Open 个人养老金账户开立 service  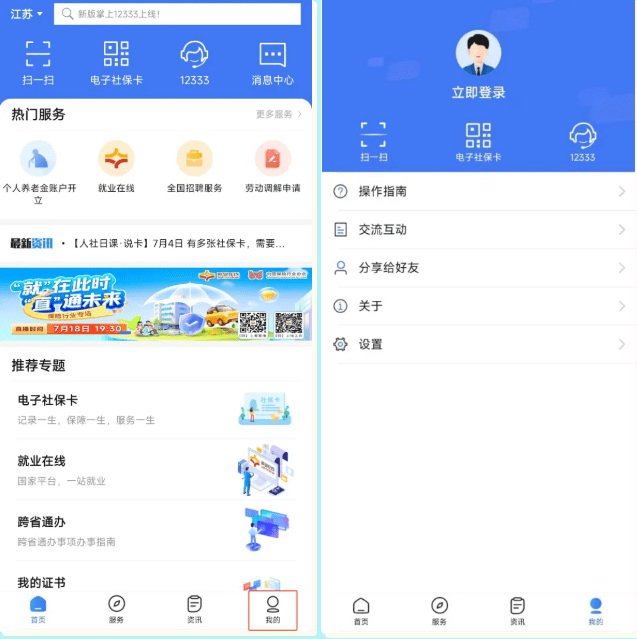click(38, 172)
